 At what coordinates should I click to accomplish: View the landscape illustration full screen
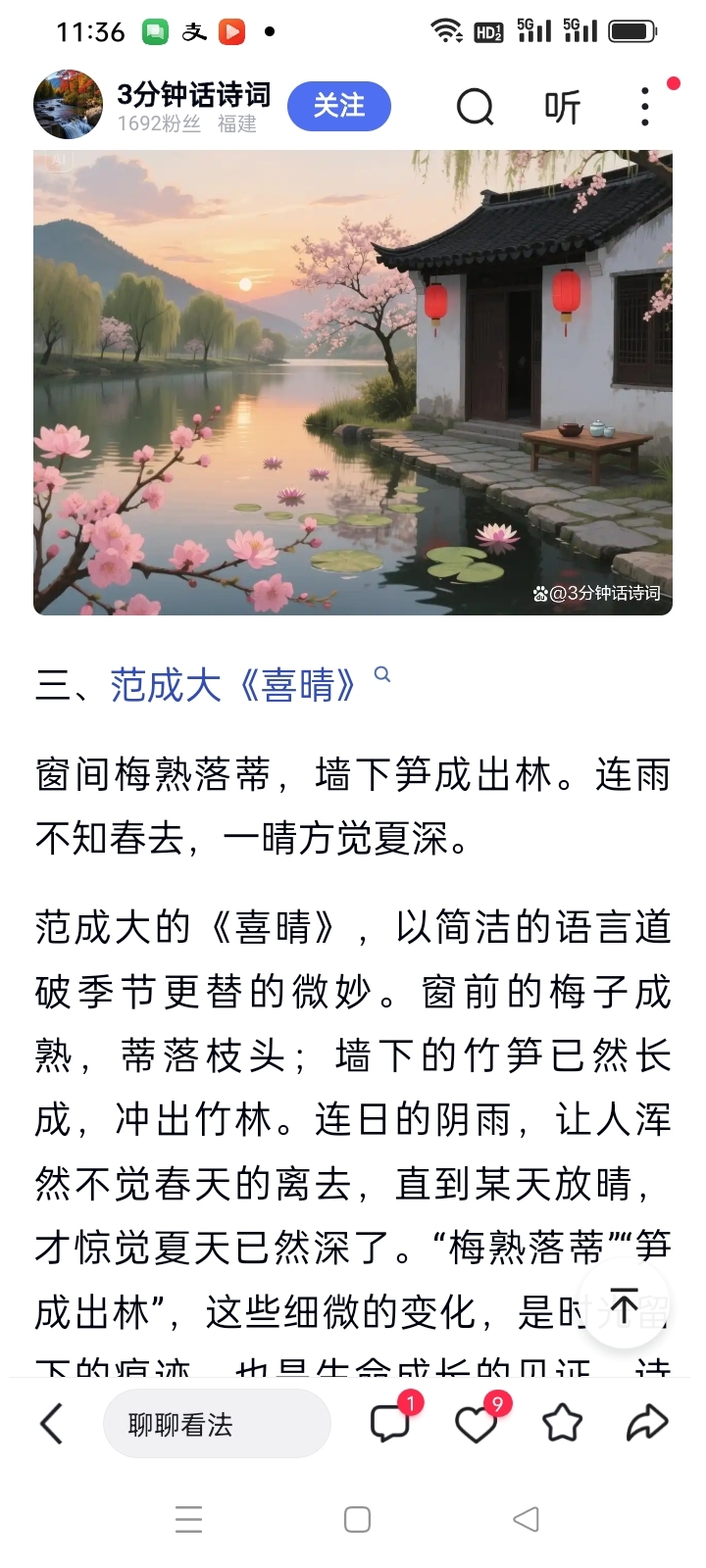click(x=353, y=382)
